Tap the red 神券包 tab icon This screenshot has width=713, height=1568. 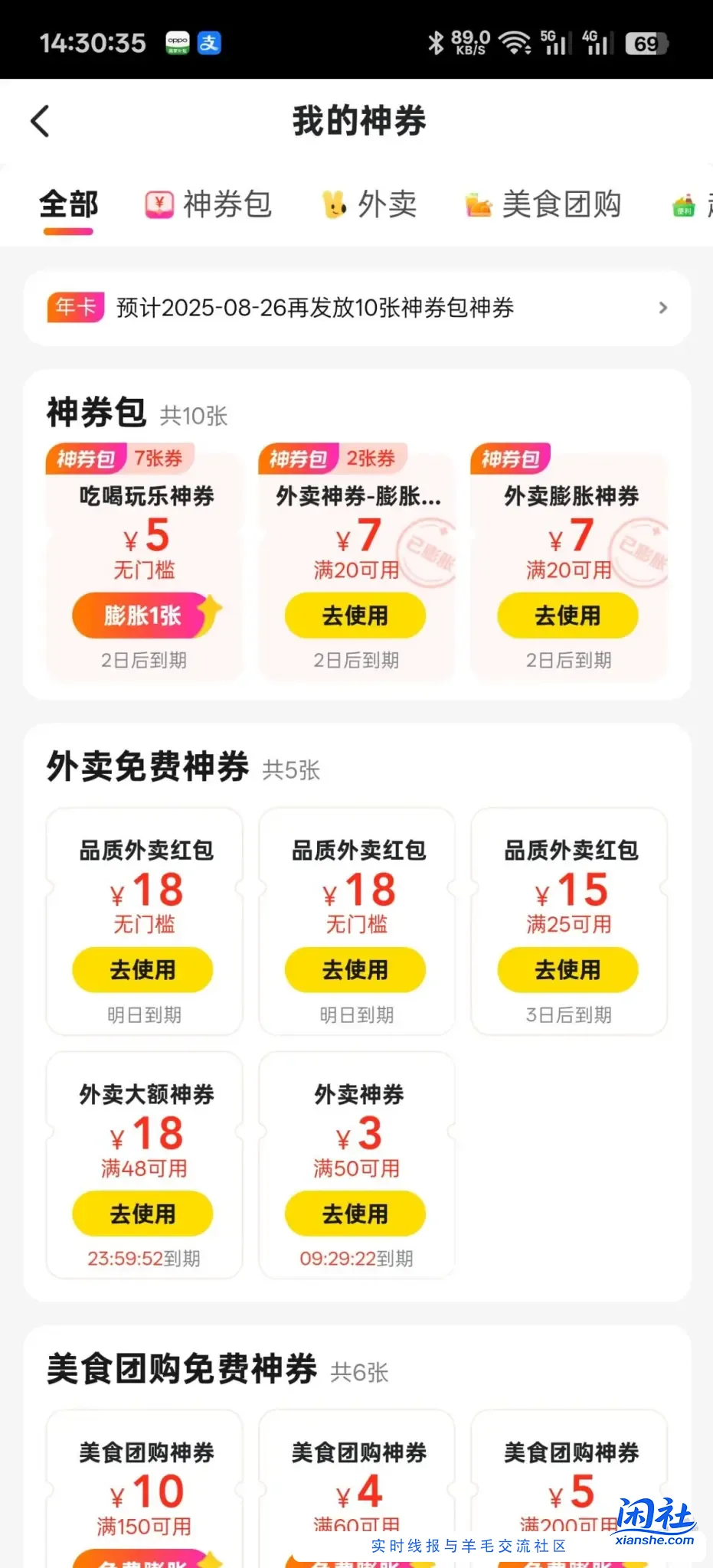click(159, 204)
